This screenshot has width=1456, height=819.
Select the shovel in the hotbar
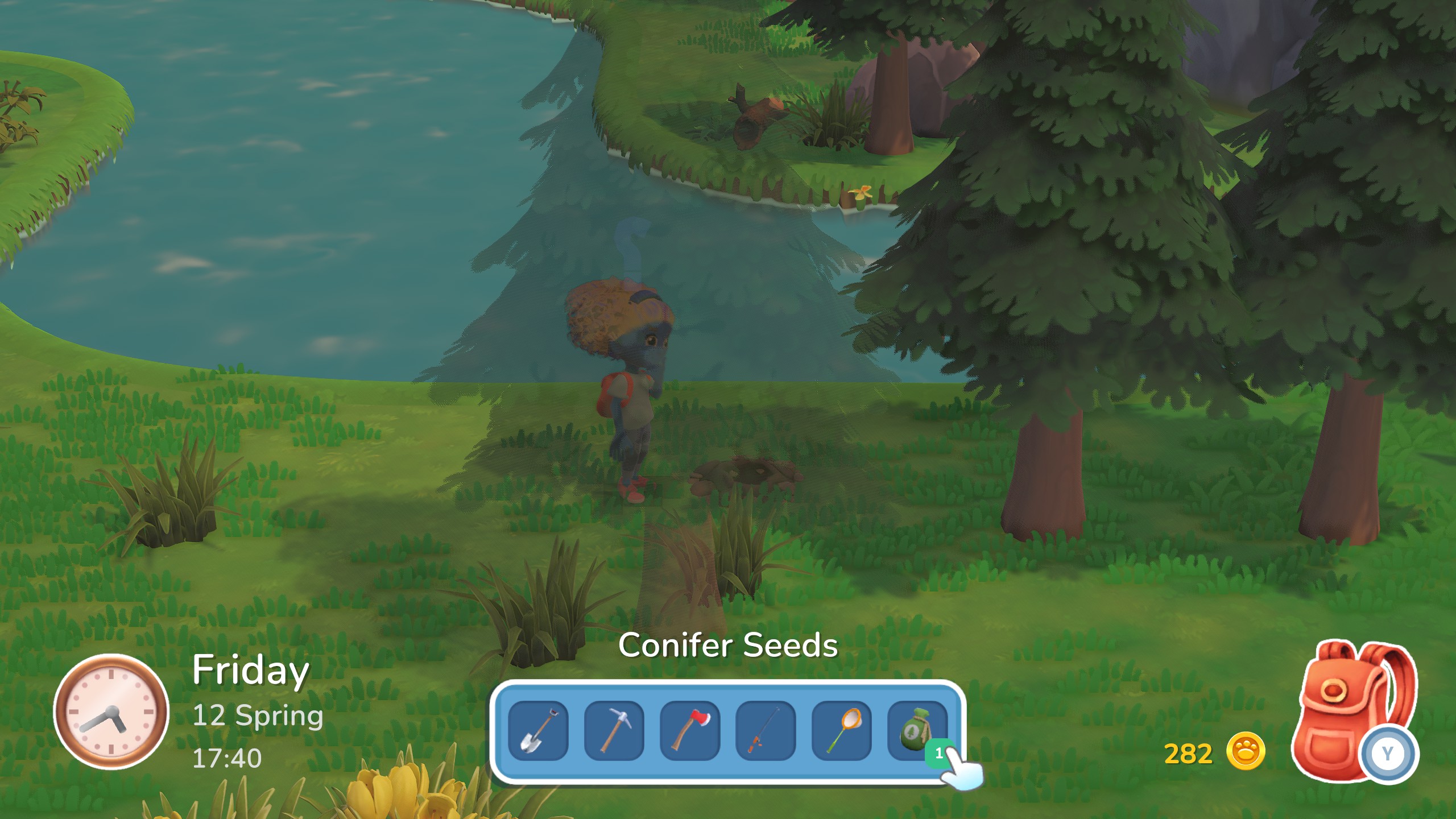pos(537,730)
